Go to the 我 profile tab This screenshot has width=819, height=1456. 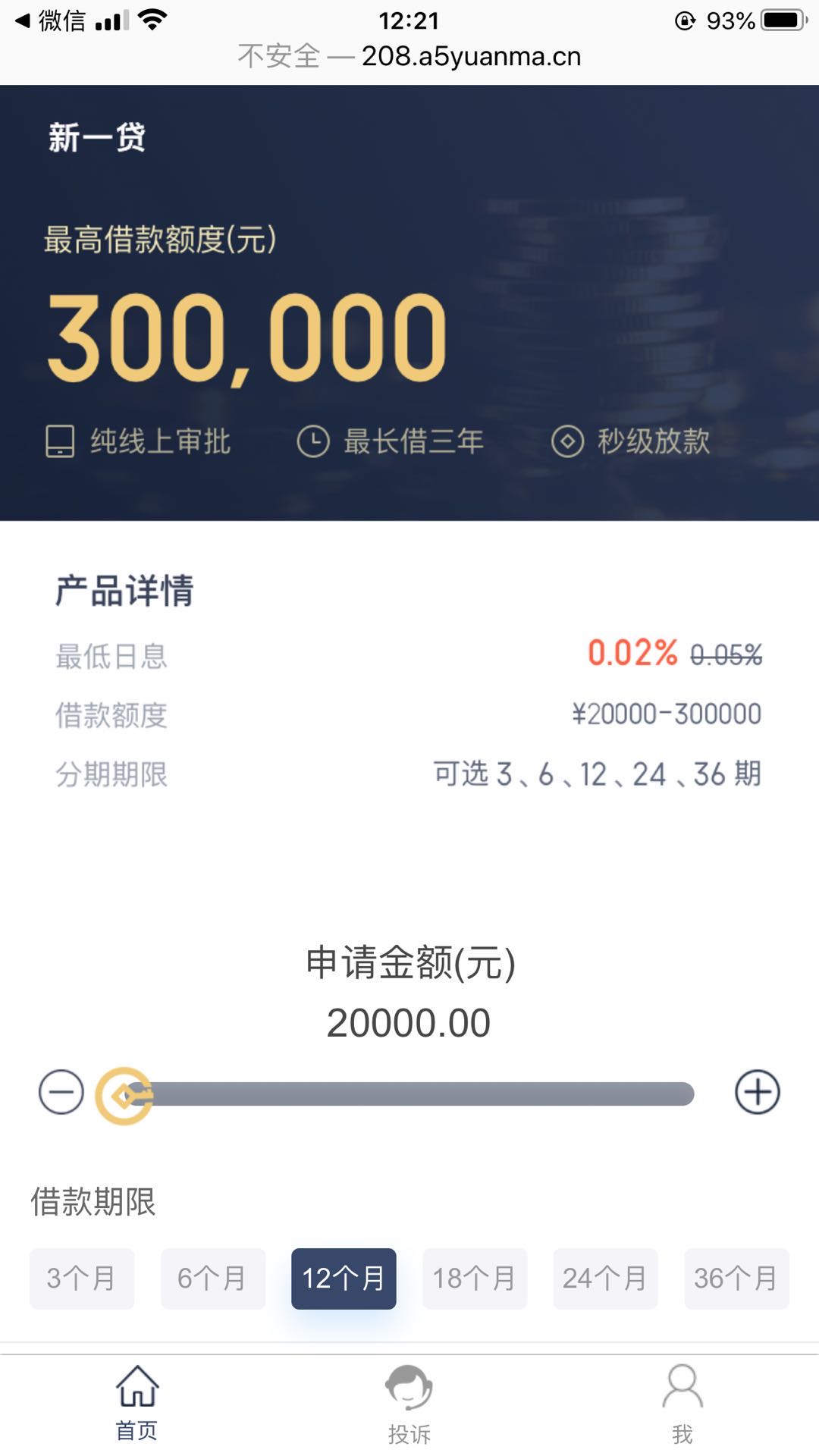[682, 1404]
